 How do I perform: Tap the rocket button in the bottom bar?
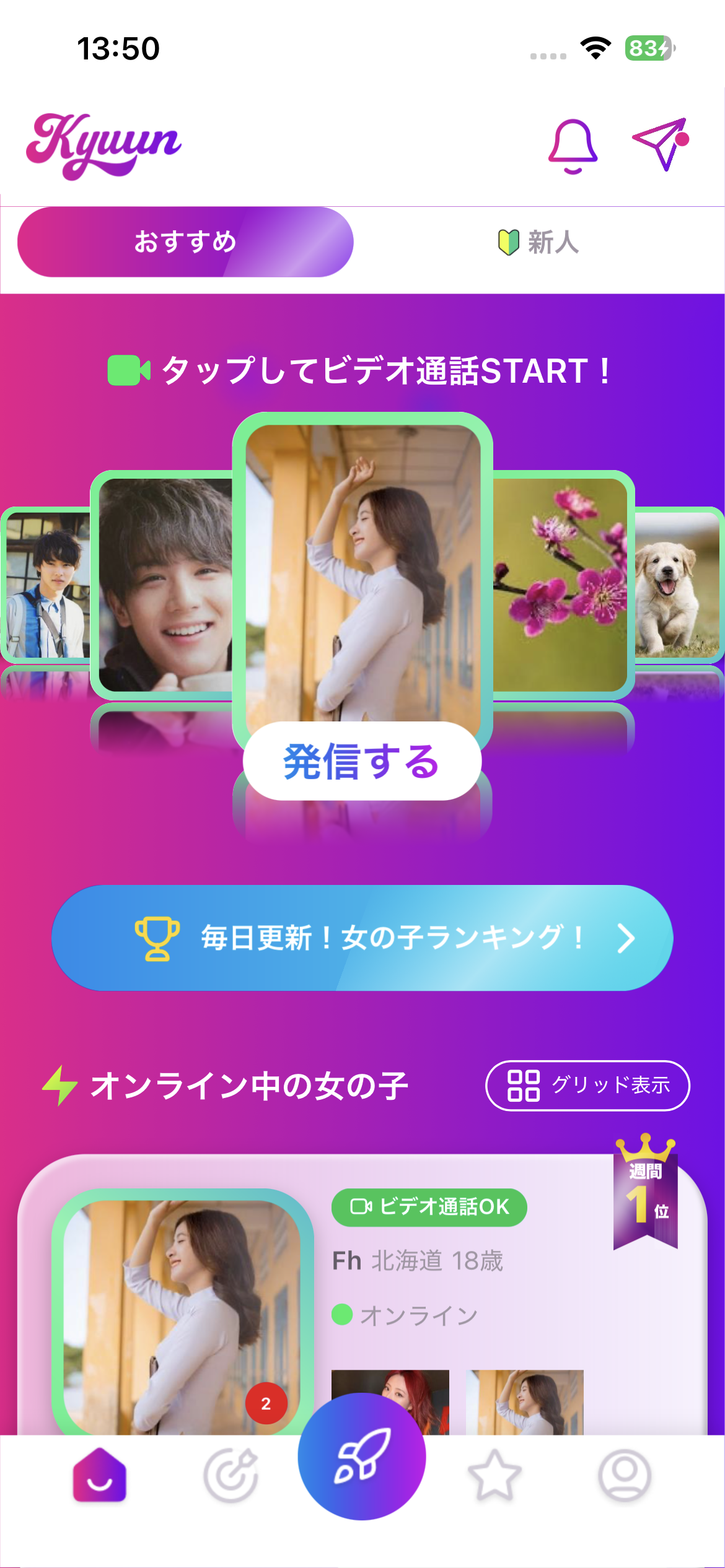pos(362,1457)
